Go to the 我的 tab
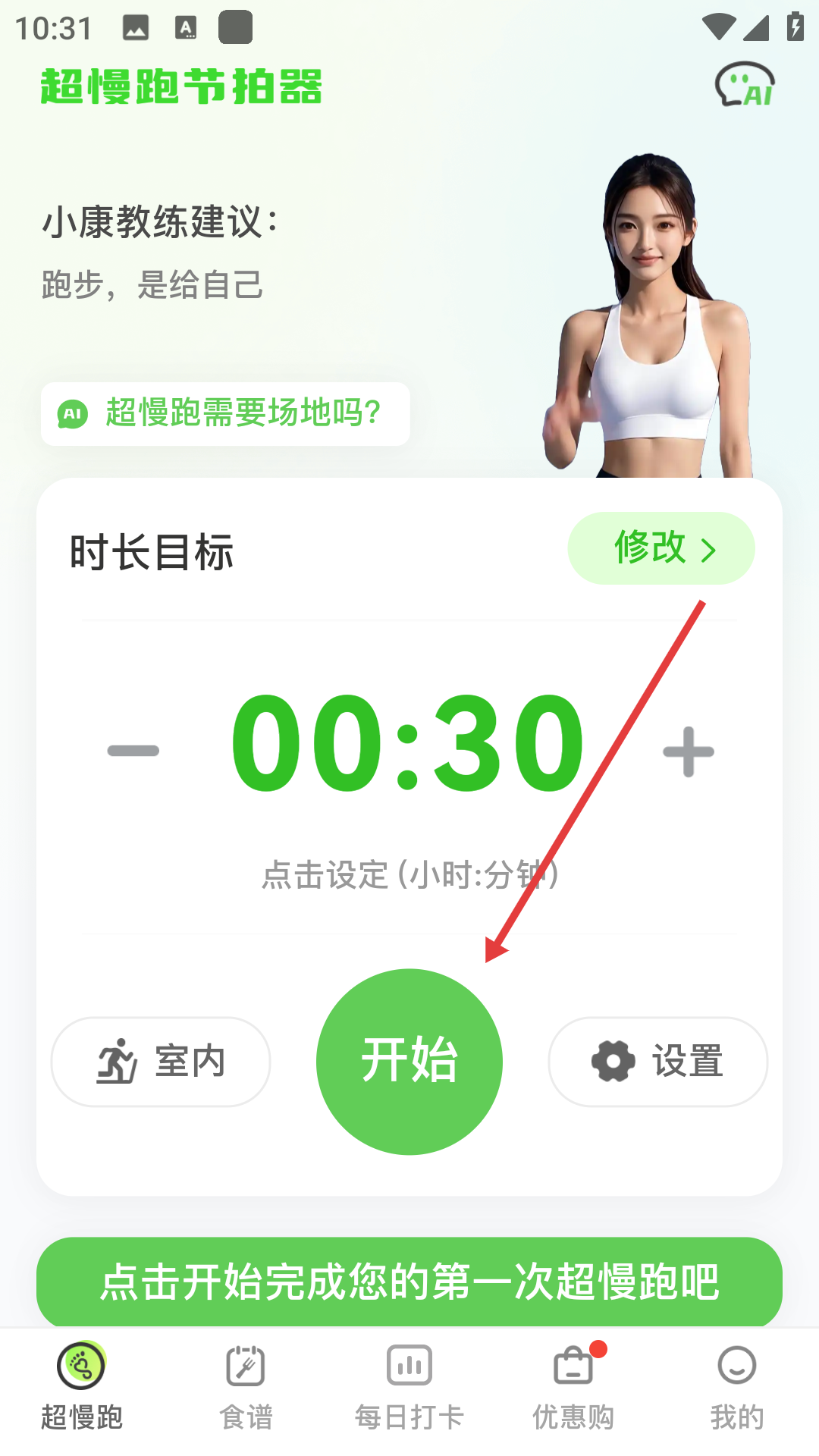 click(736, 1388)
